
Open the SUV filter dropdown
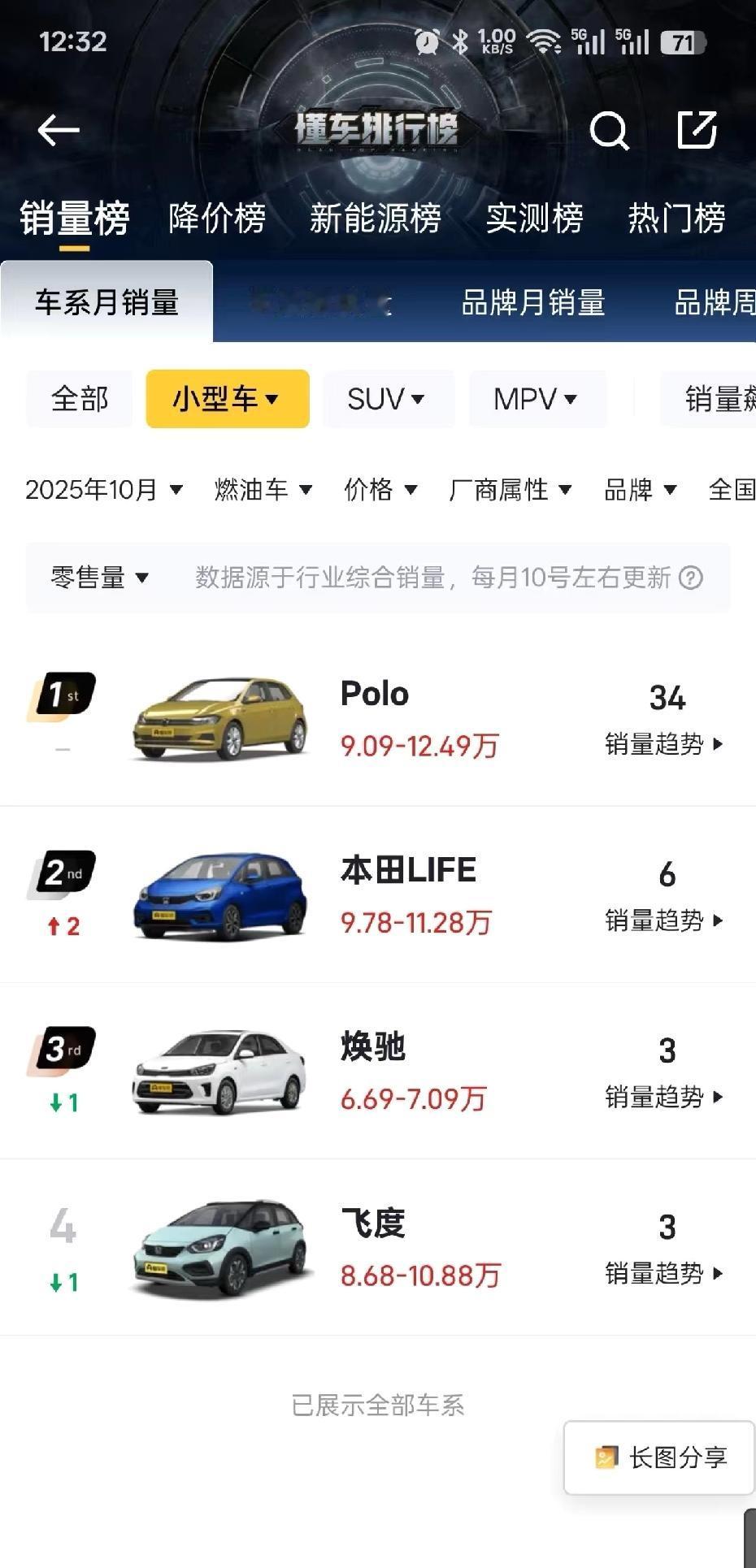click(x=388, y=399)
